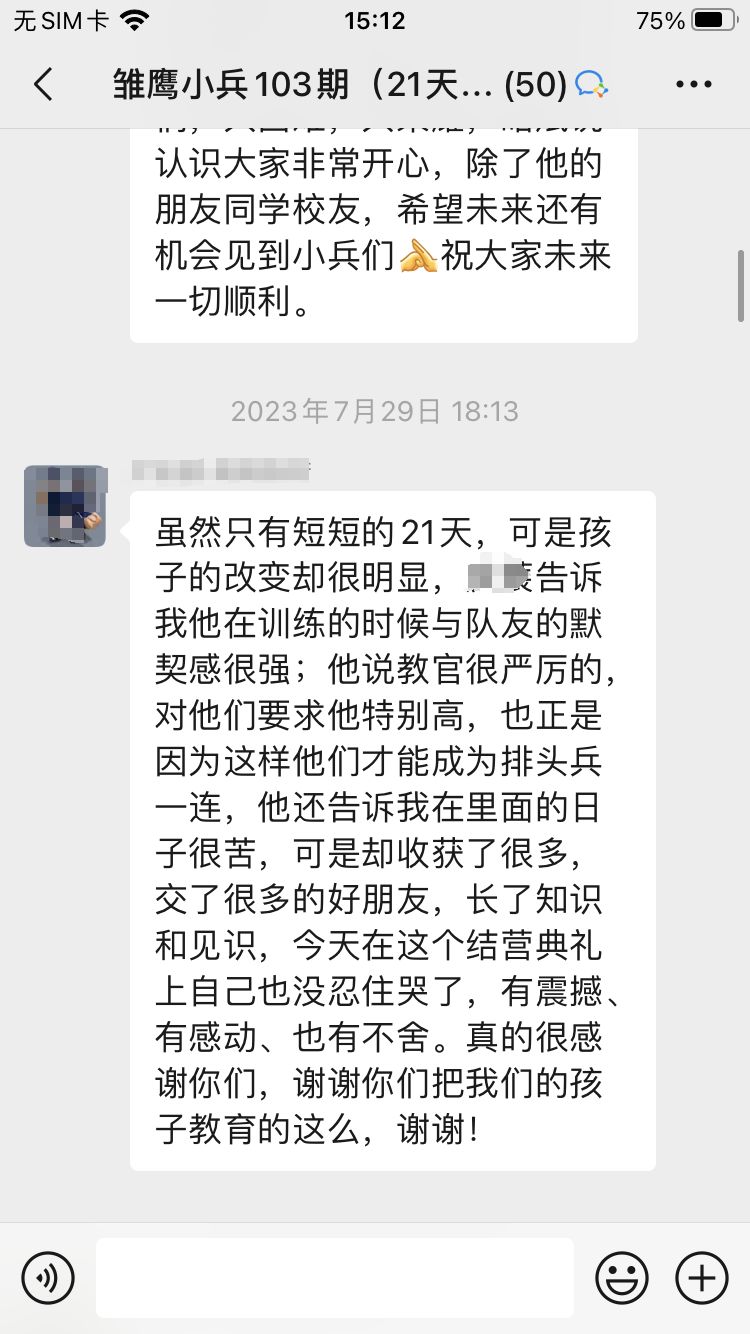Open the blurred sender's avatar profile
The width and height of the screenshot is (750, 1334).
pos(65,506)
